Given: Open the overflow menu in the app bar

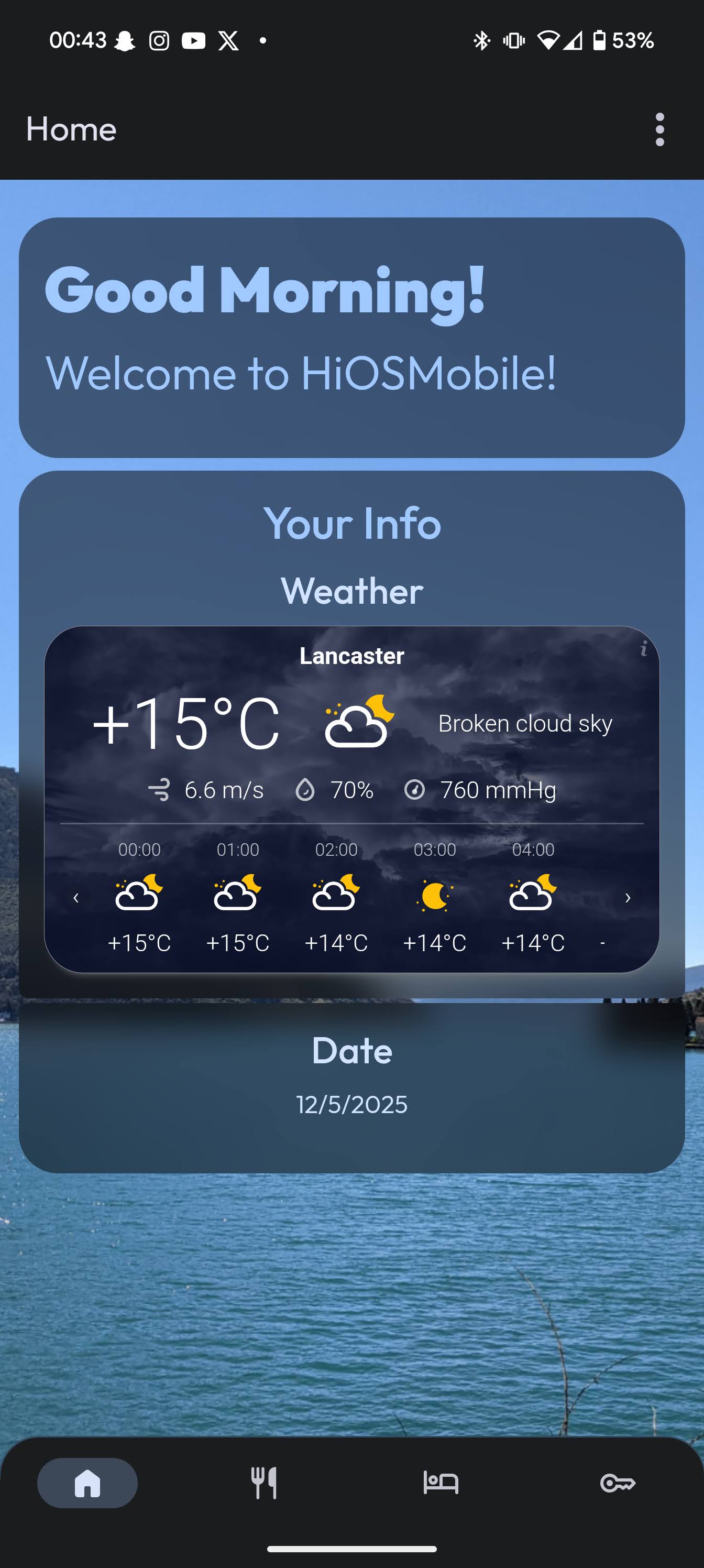Looking at the screenshot, I should click(x=659, y=129).
